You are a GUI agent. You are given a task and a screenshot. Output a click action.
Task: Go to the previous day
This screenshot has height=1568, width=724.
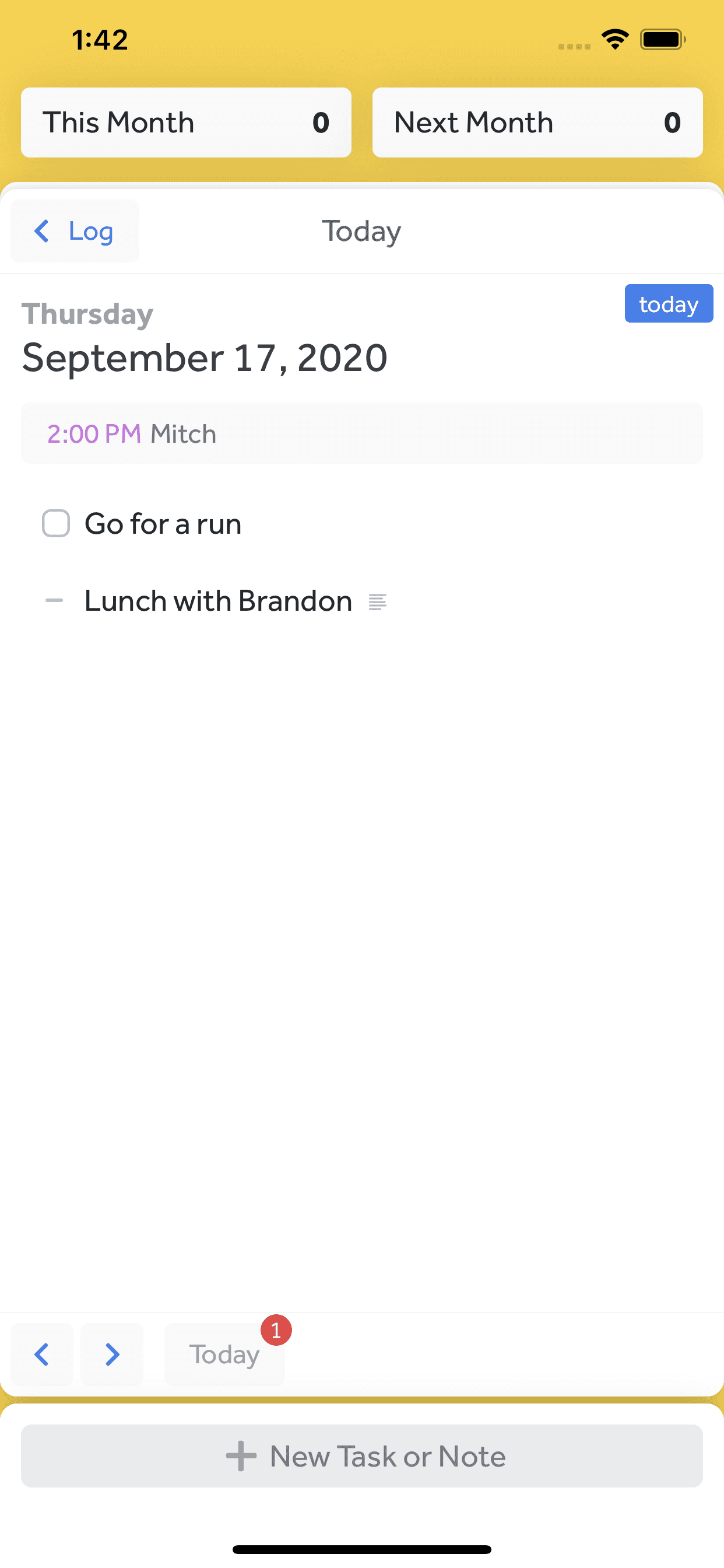(42, 1354)
